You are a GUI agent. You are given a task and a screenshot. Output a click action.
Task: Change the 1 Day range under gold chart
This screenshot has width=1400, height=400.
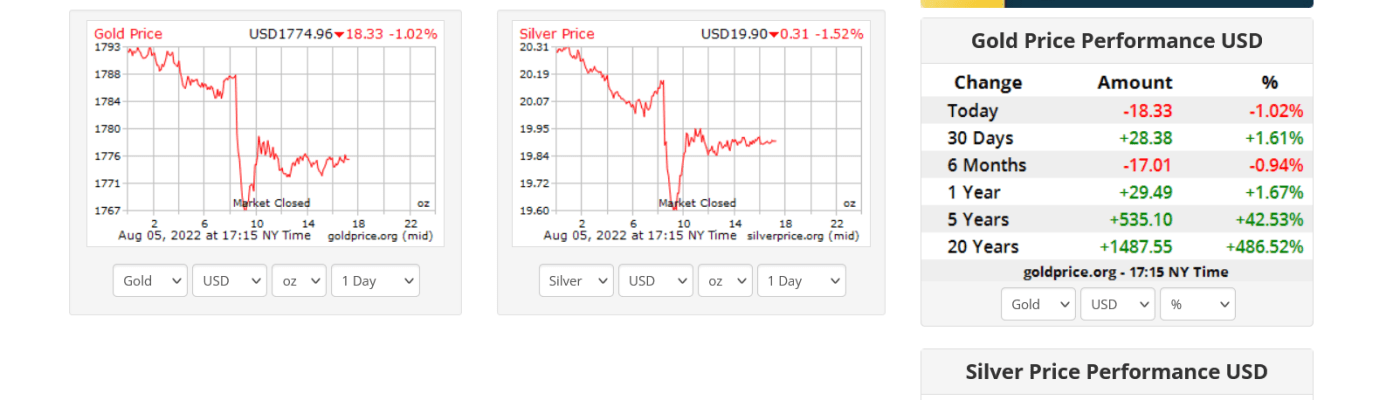pos(375,281)
